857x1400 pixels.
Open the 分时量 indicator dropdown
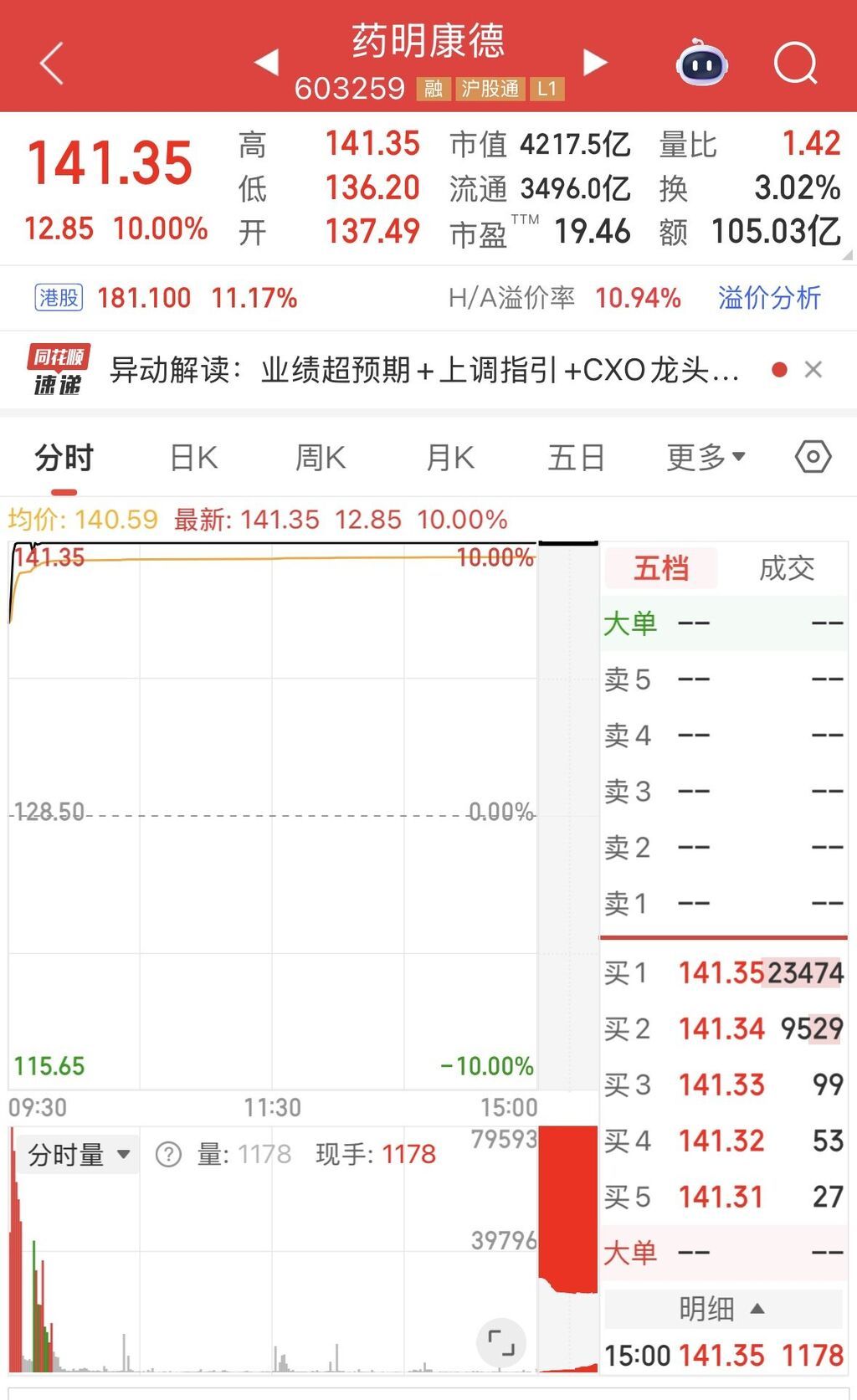coord(79,1155)
